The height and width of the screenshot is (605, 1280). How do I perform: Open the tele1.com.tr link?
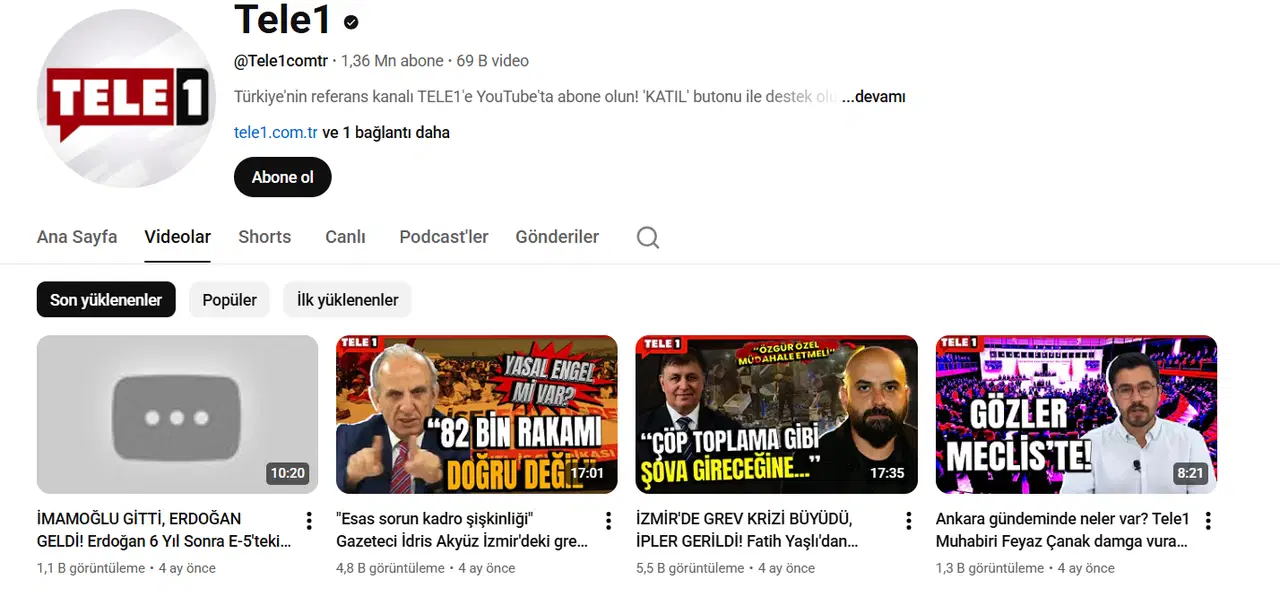pyautogui.click(x=275, y=132)
